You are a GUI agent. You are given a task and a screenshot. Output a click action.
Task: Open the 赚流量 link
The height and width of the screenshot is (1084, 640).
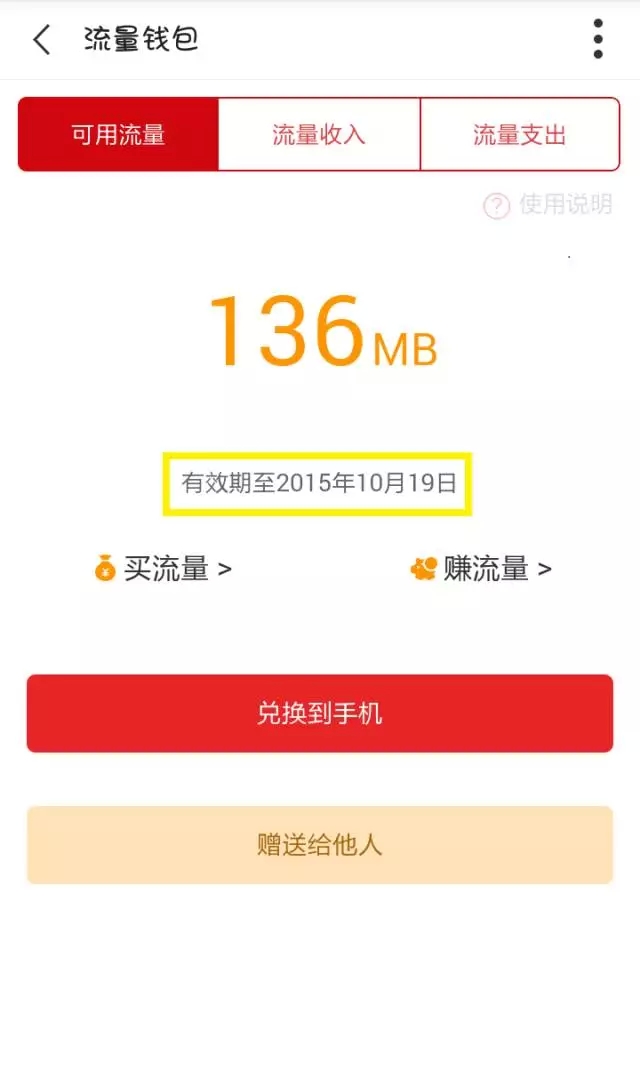(x=481, y=569)
